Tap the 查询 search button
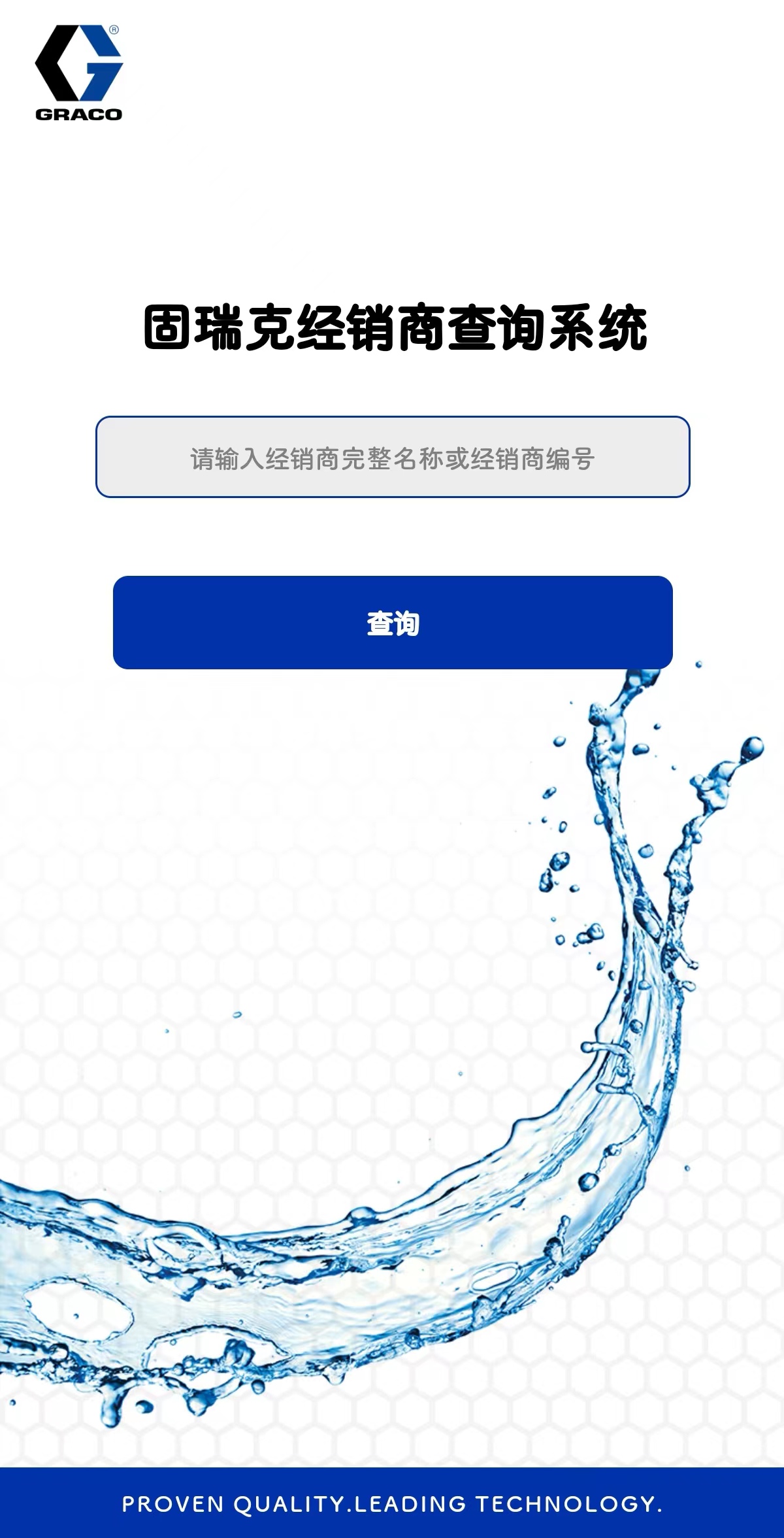 coord(393,622)
